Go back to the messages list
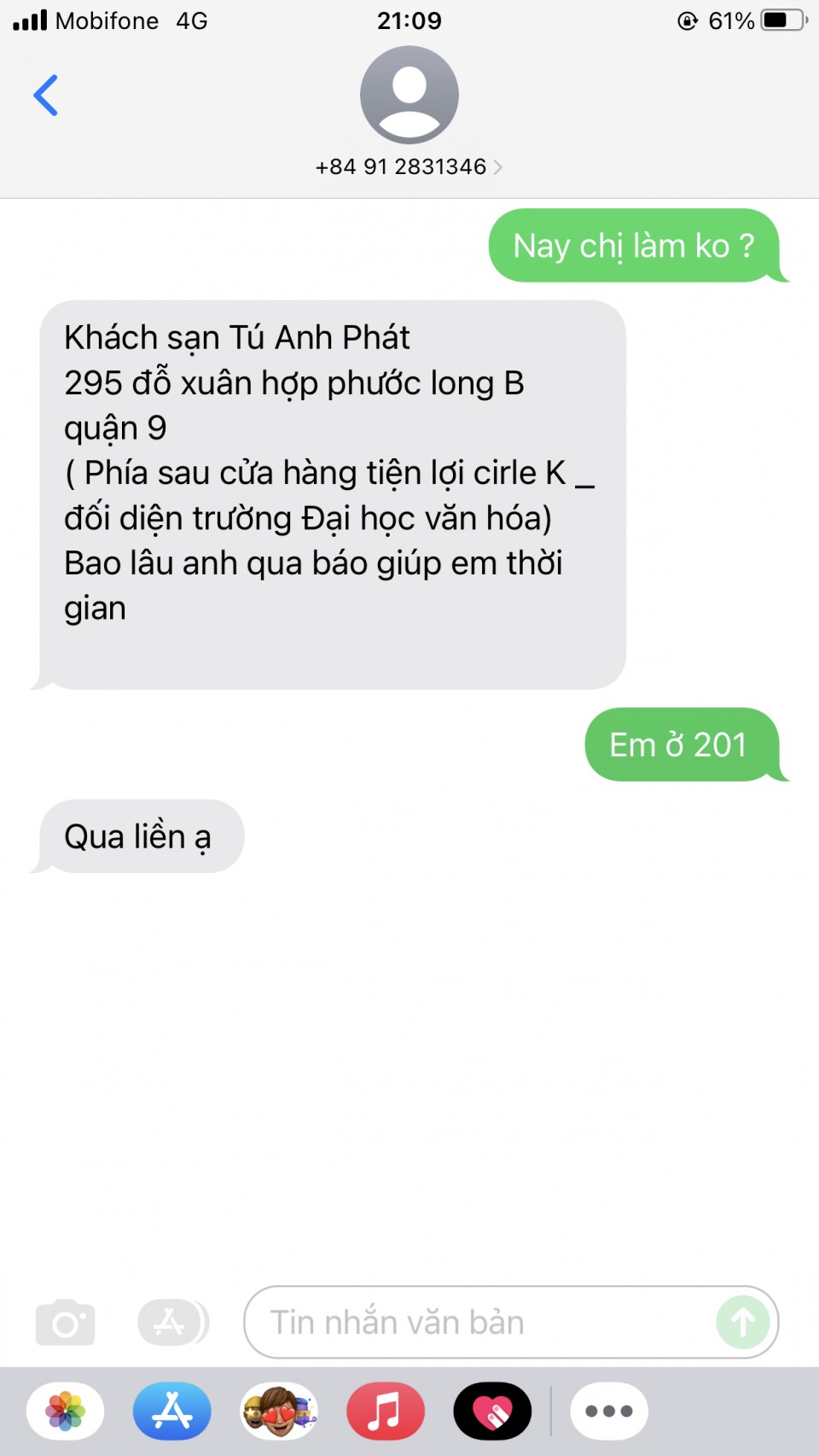 (x=46, y=95)
